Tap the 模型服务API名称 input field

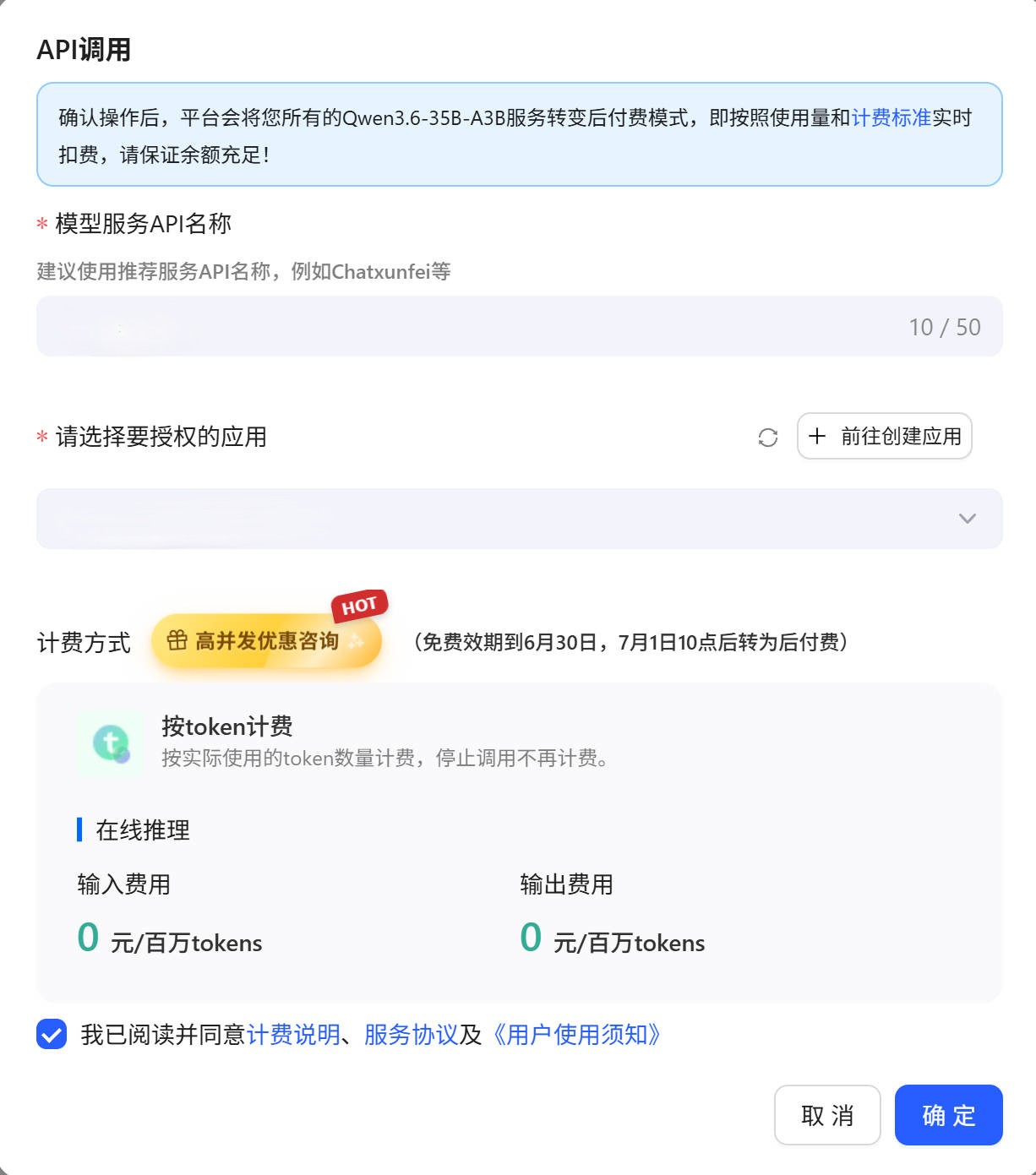coord(519,326)
